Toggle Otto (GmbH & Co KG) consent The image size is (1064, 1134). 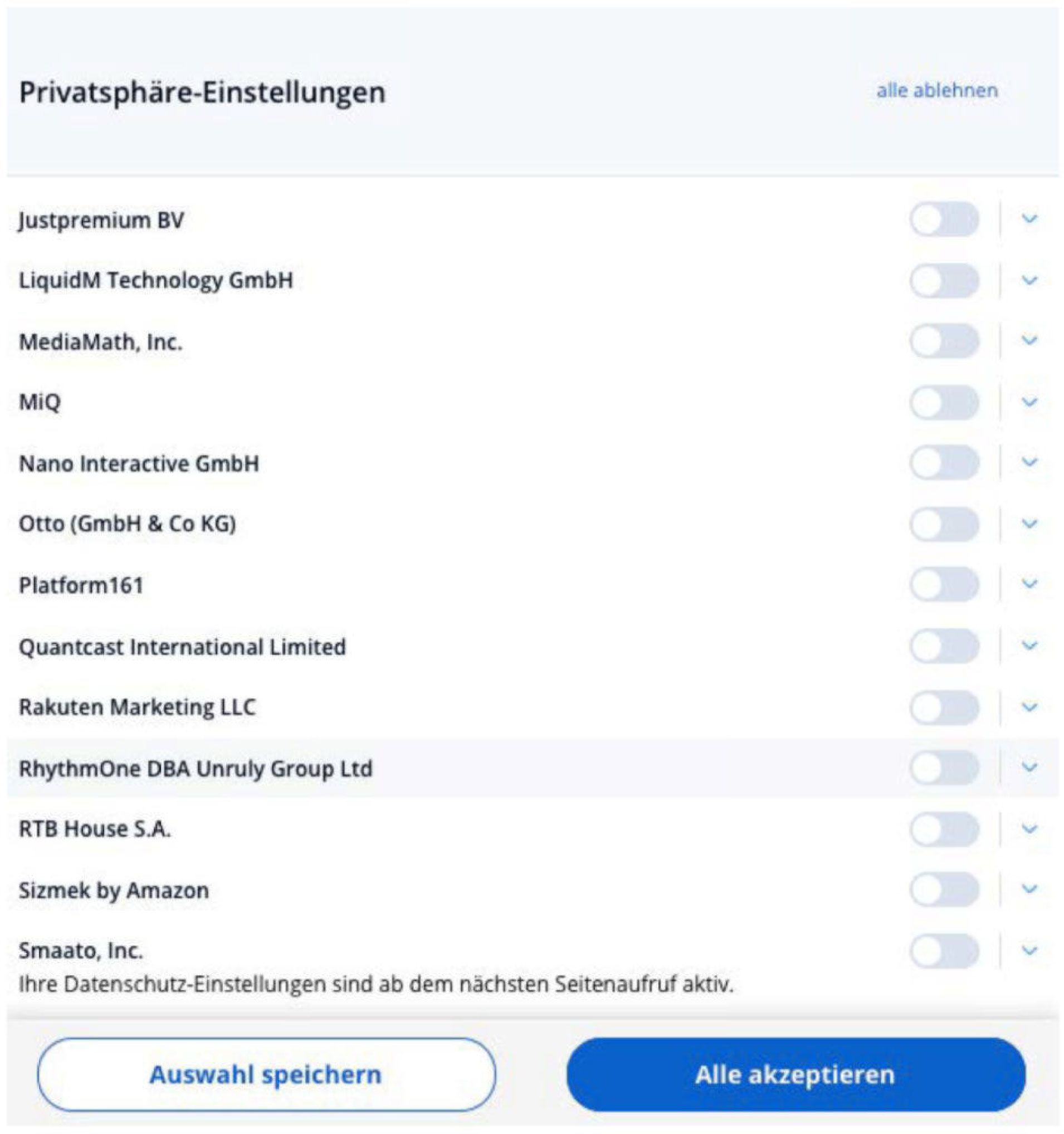point(944,524)
